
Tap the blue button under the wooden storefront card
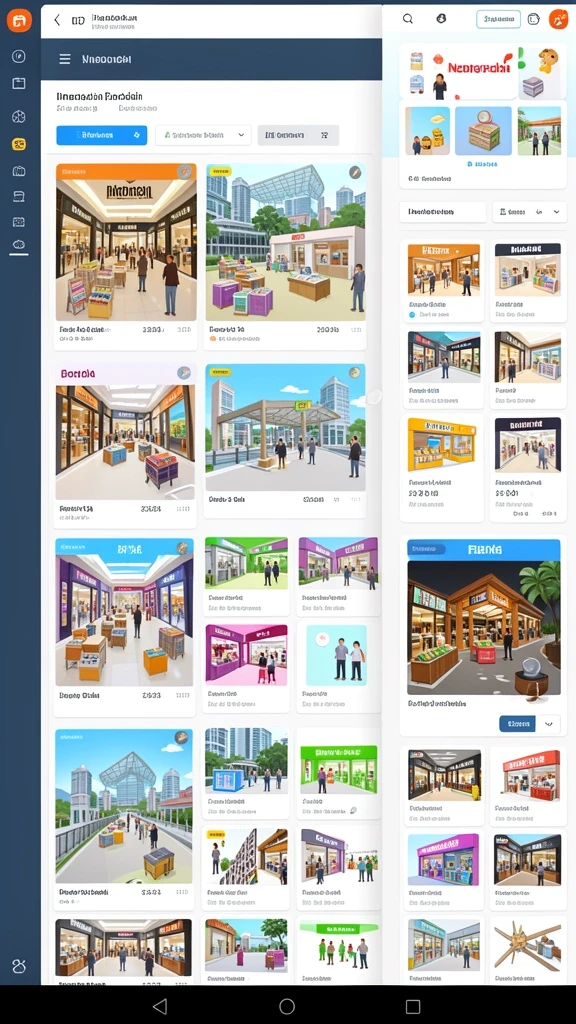click(517, 724)
